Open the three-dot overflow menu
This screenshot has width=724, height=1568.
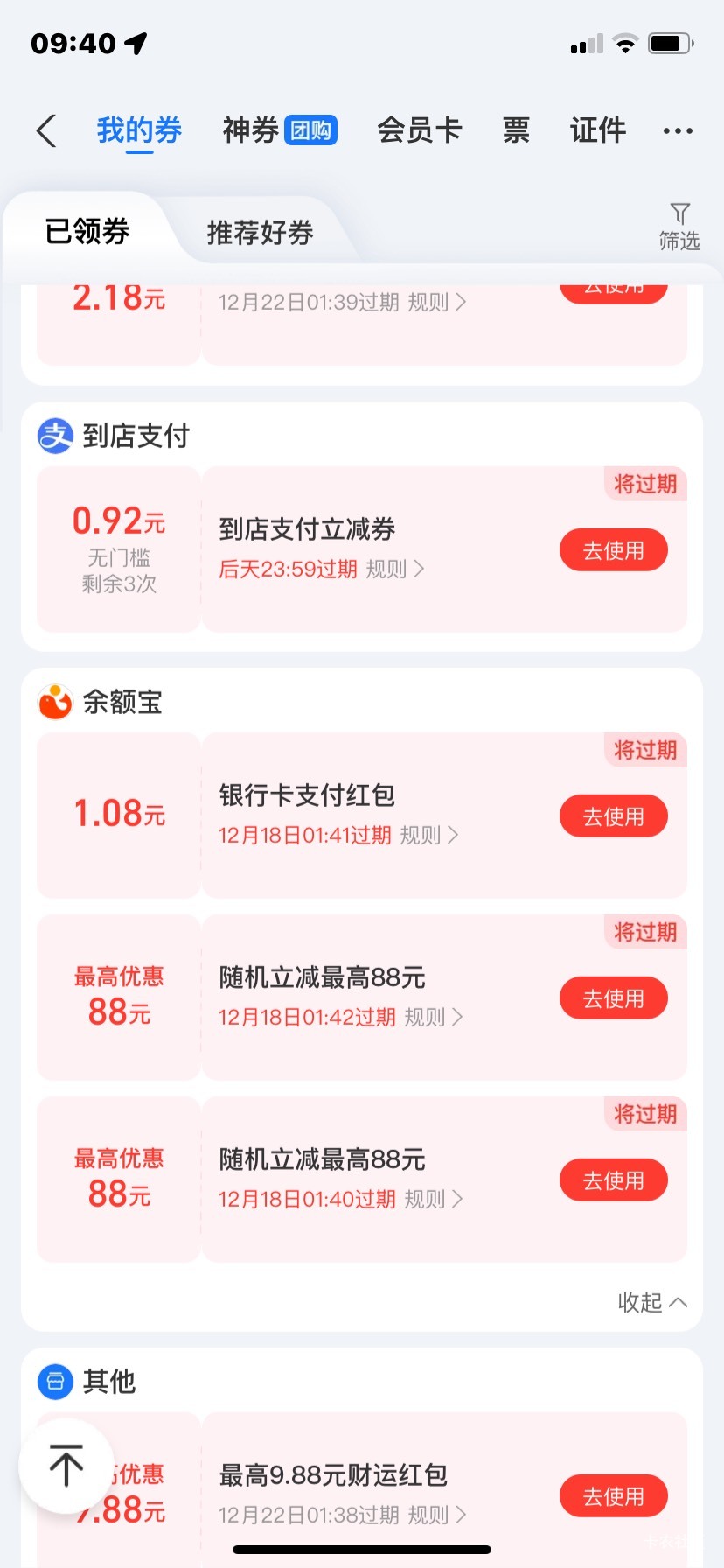(x=678, y=131)
